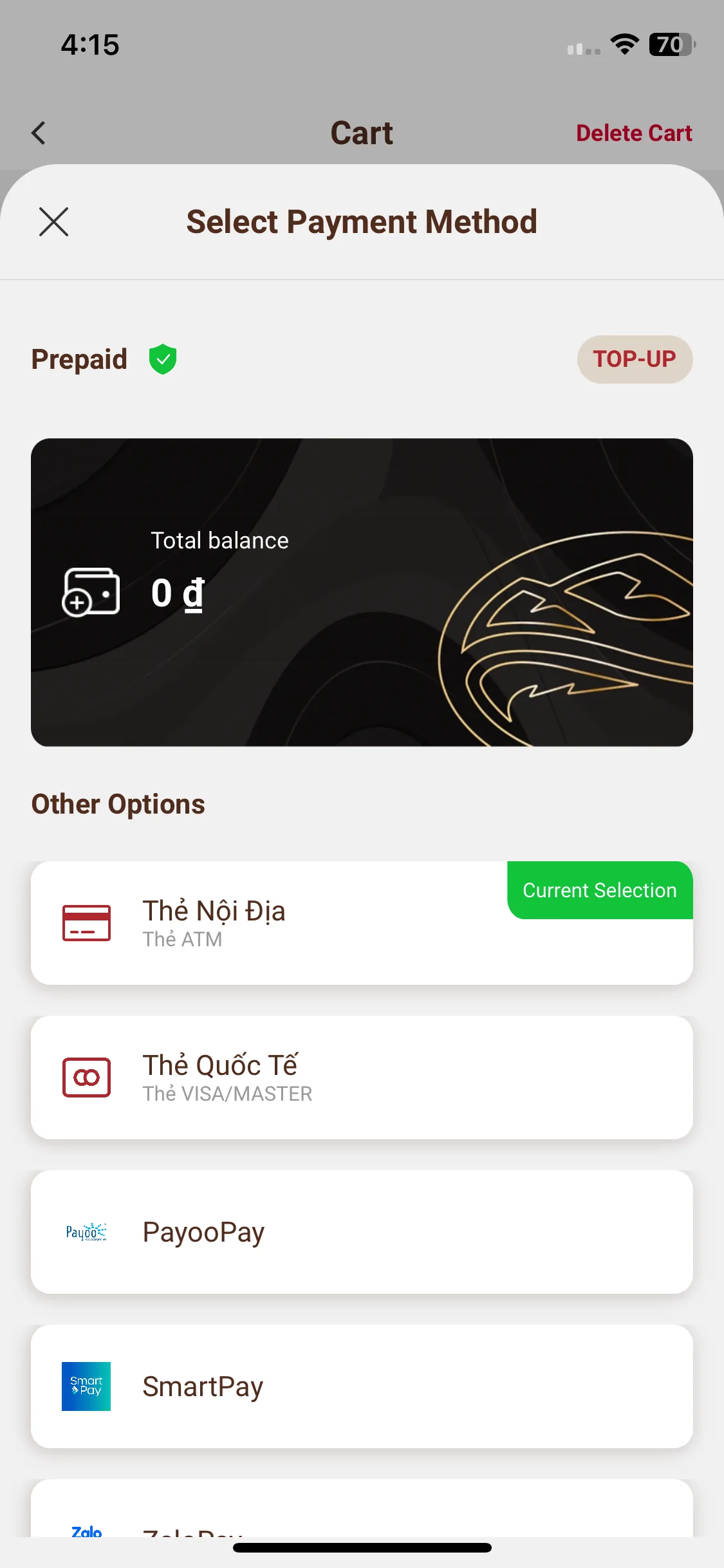Select Thẻ Nội Địa ATM card option
Image resolution: width=724 pixels, height=1568 pixels.
[362, 923]
